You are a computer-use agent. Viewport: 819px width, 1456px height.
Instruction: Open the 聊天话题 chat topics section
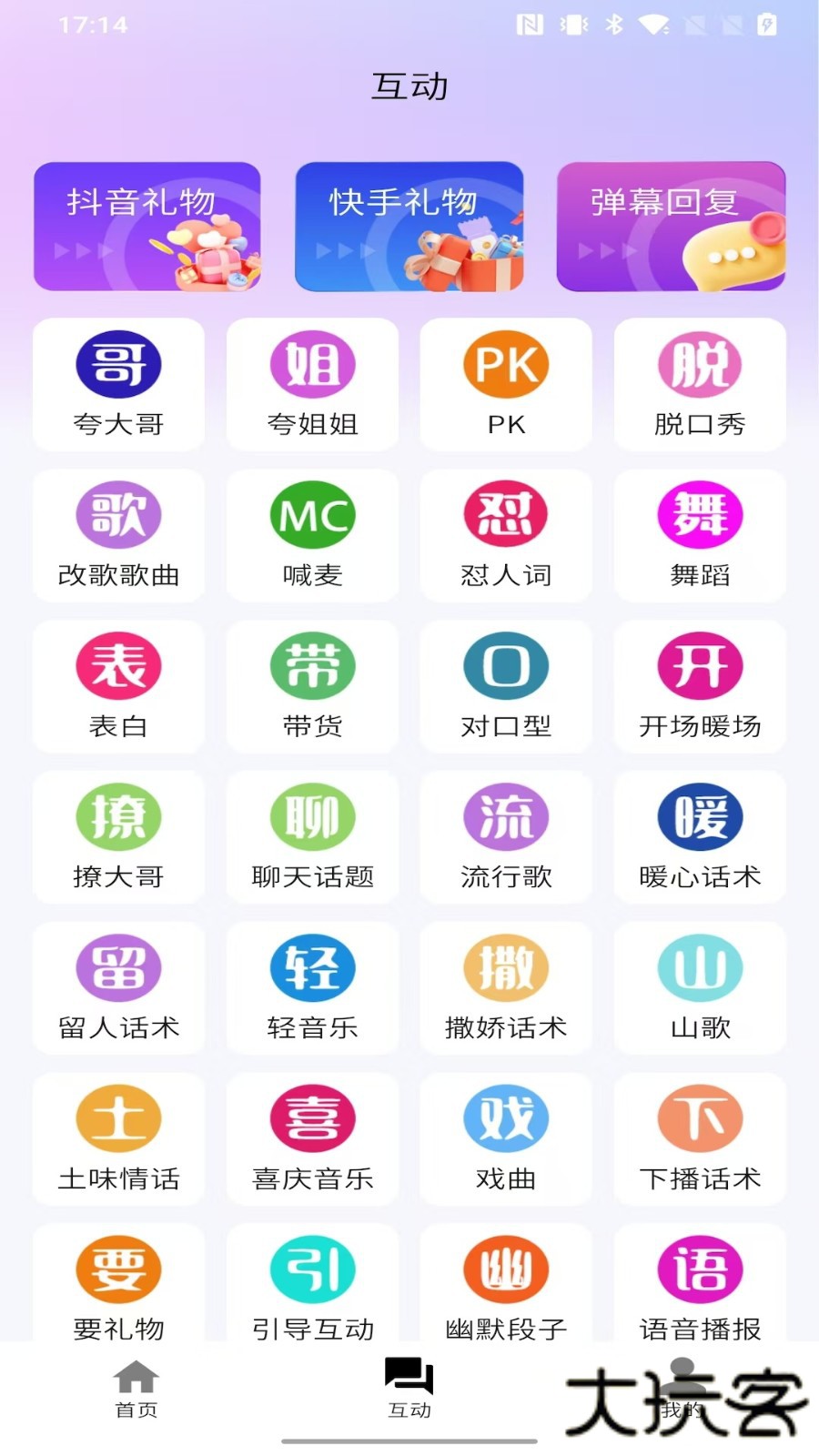(x=312, y=836)
